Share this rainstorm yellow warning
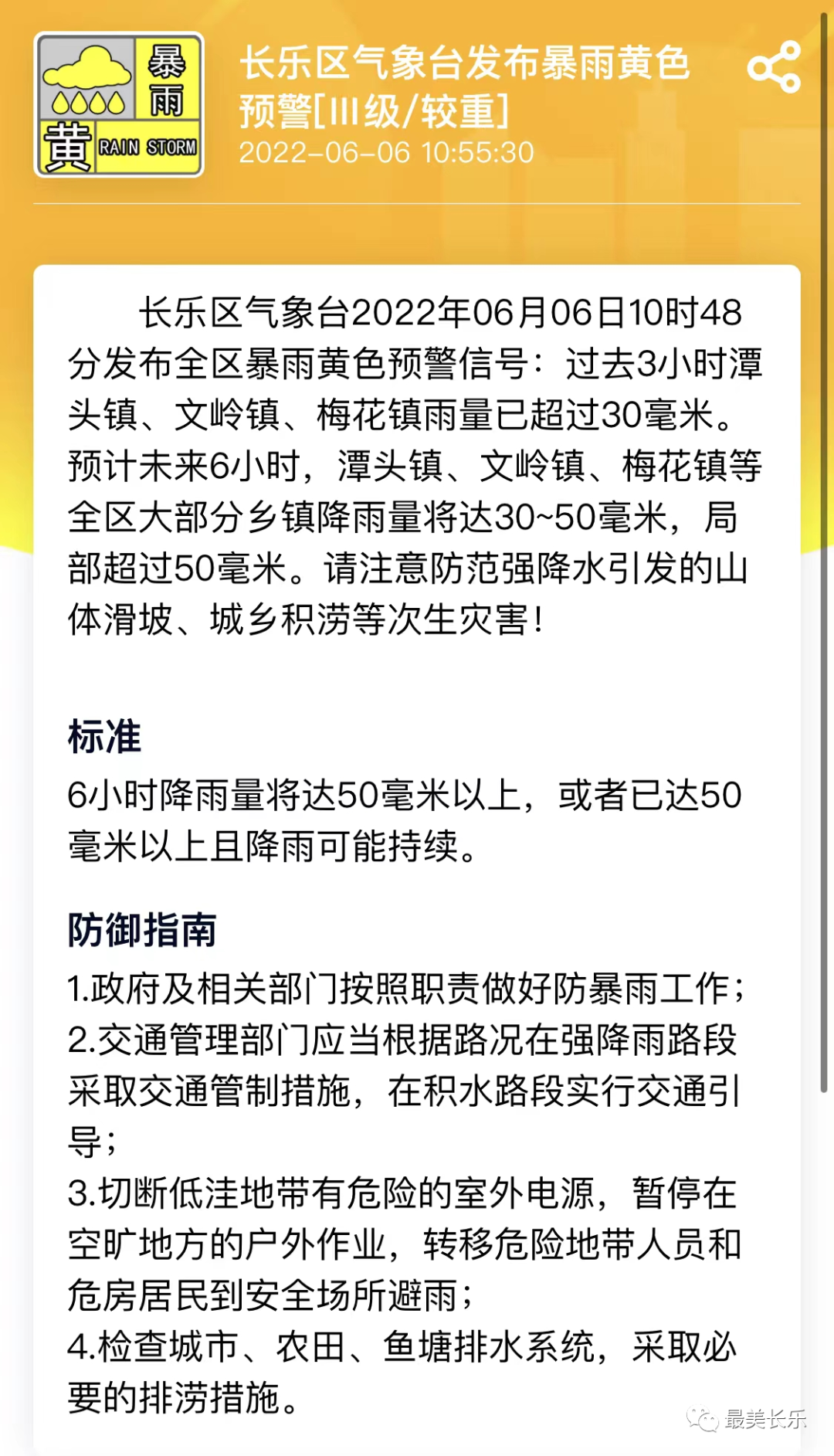The width and height of the screenshot is (834, 1456). pos(774,67)
